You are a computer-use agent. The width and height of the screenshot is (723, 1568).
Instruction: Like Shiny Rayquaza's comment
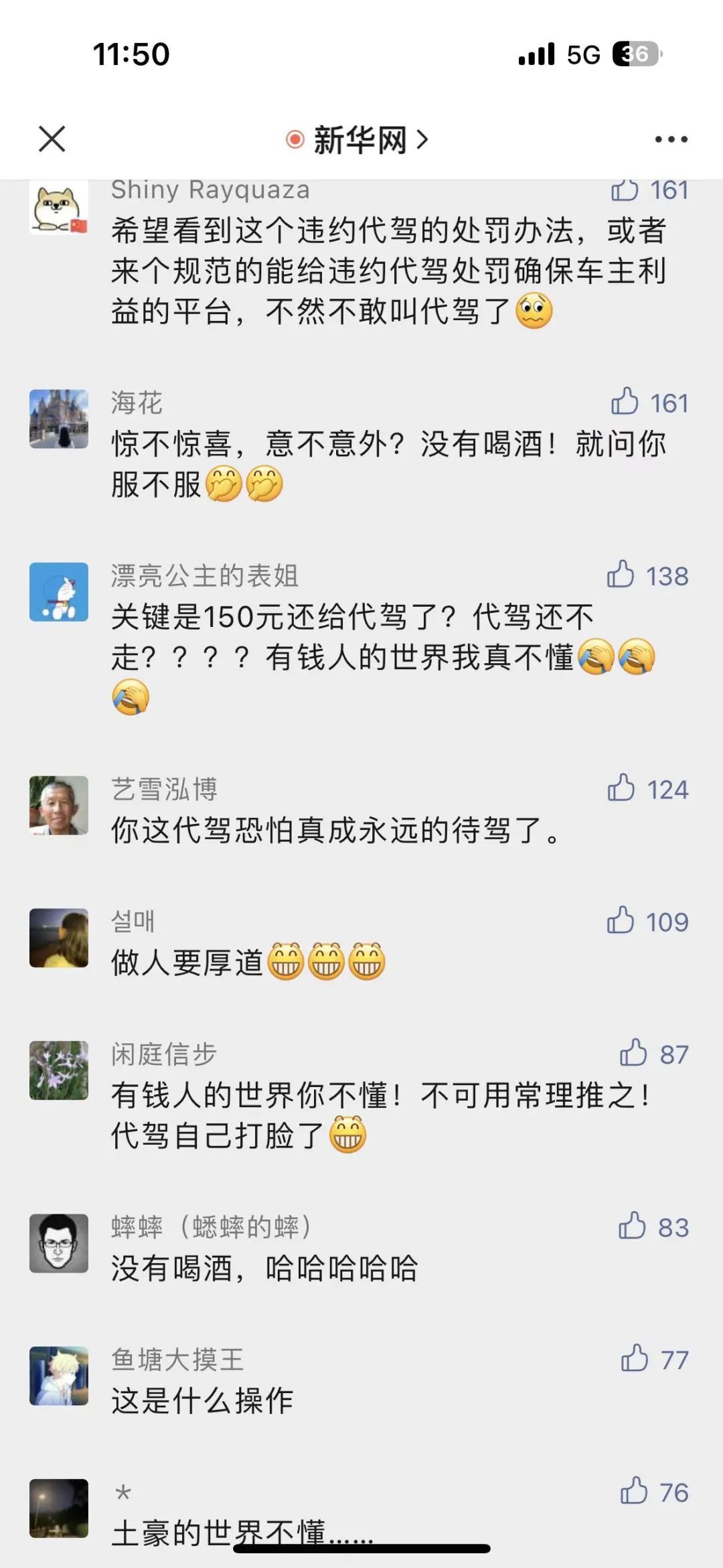pyautogui.click(x=625, y=191)
